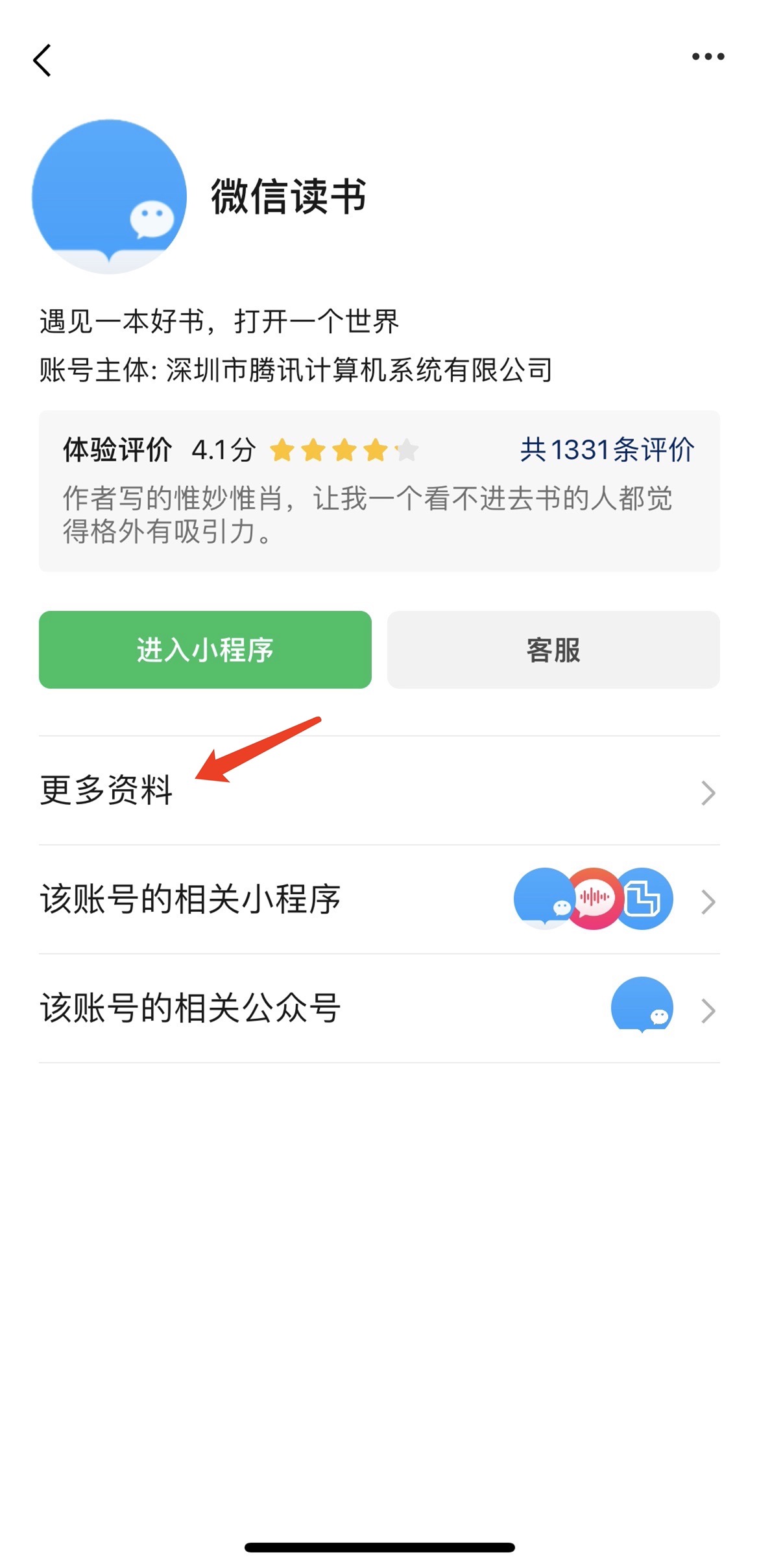
Task: Open the three-dot overflow menu
Action: click(708, 57)
